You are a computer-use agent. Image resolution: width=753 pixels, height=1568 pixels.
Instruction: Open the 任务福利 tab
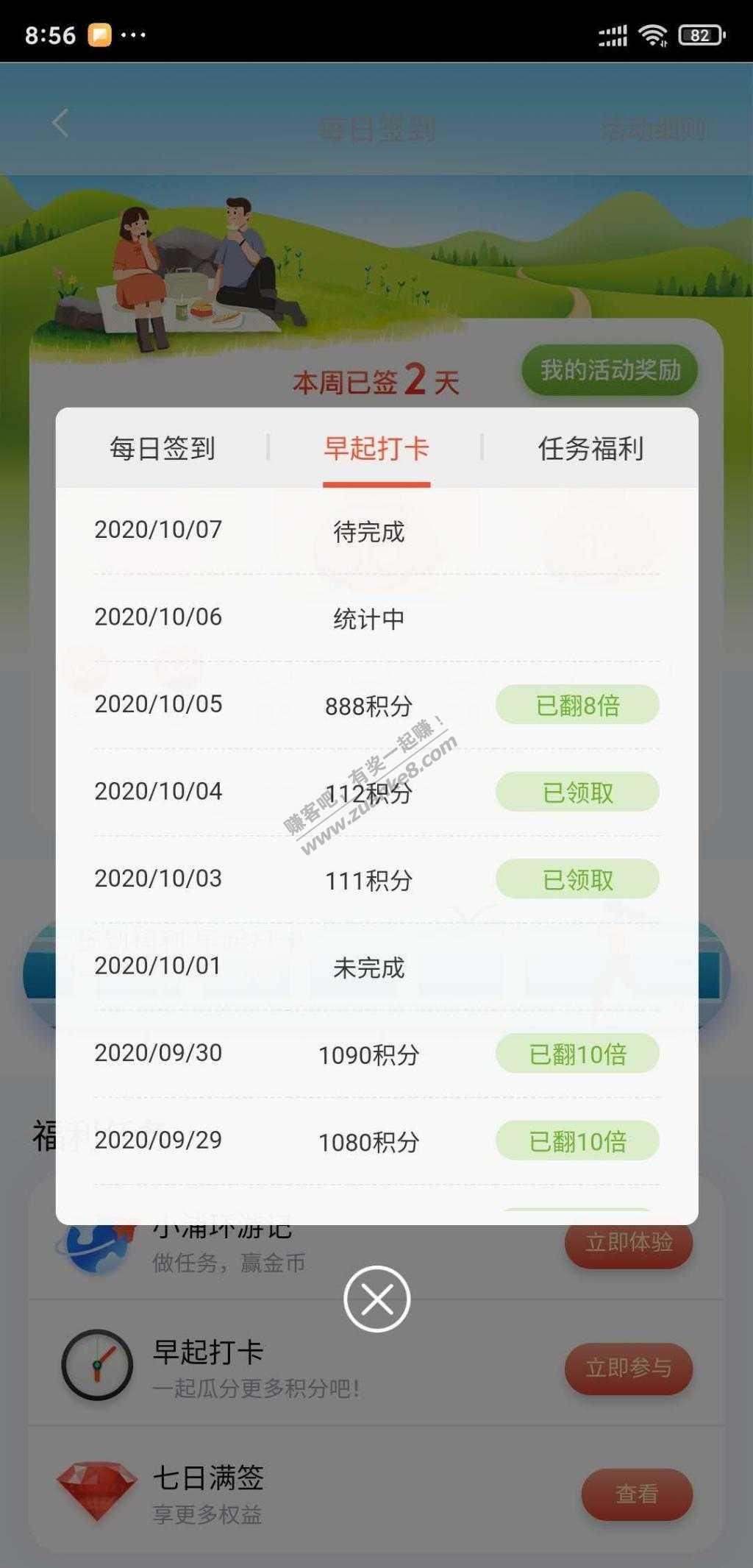590,448
